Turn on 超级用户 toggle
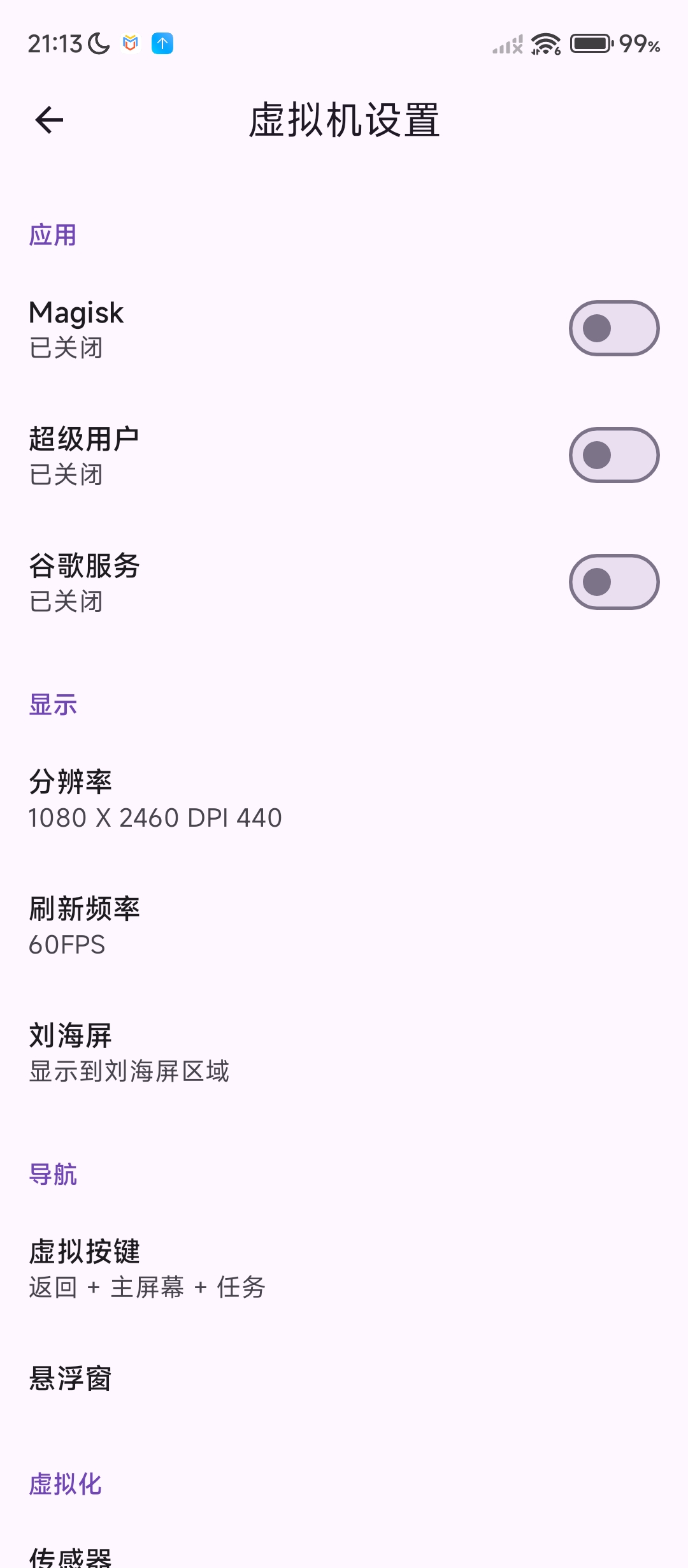Image resolution: width=688 pixels, height=1568 pixels. point(613,455)
